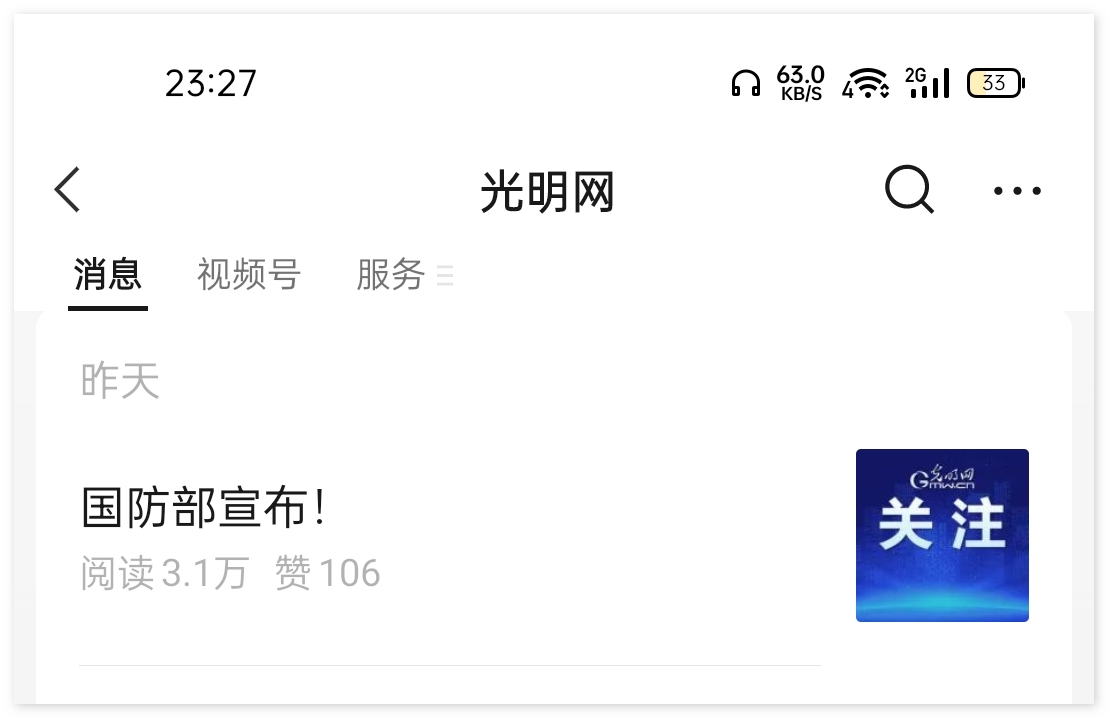Open search in 光明网 account
Screen dimensions: 1109x719
tap(908, 189)
